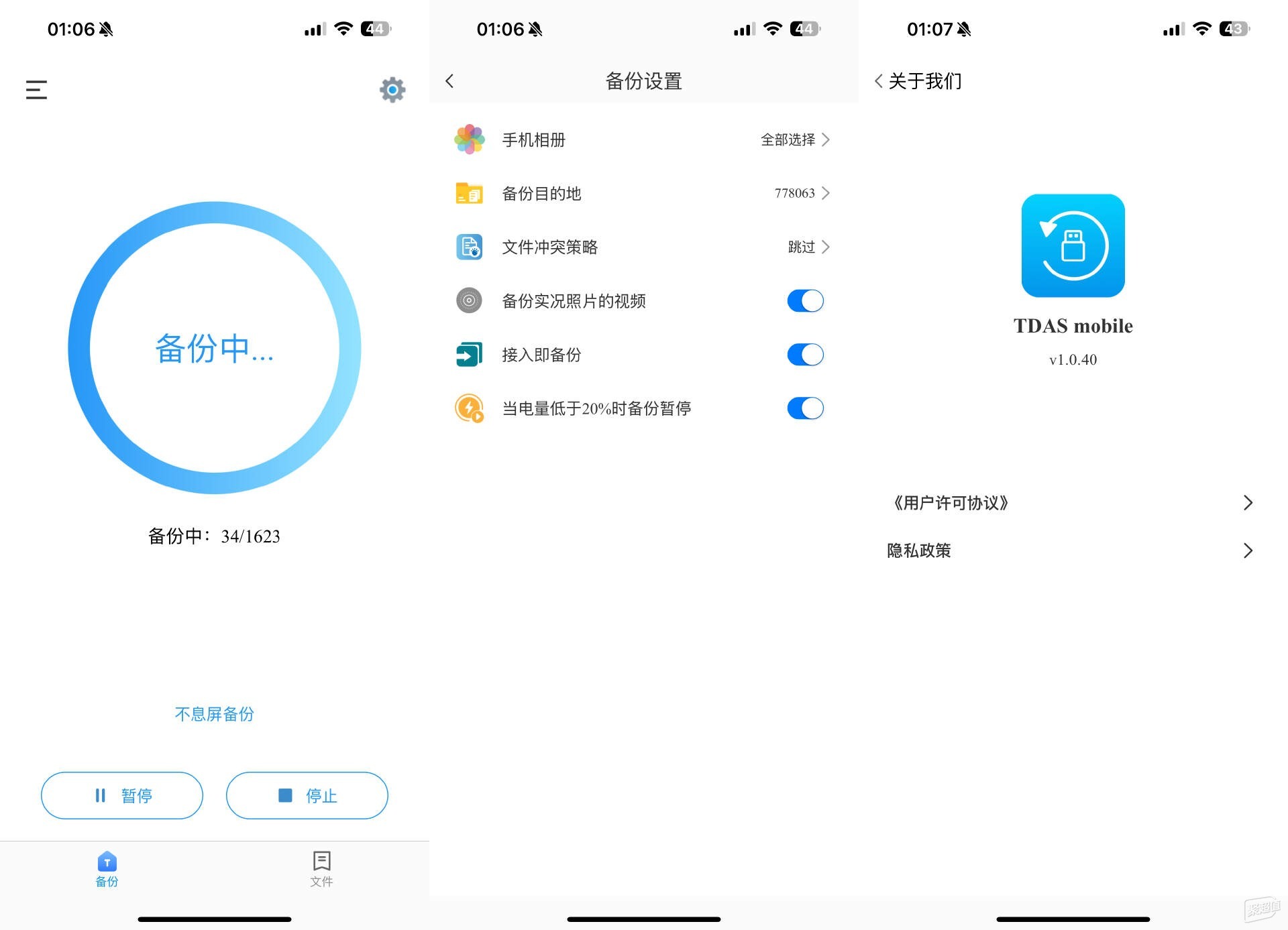Select the 备份 bottom tab
Viewport: 1288px width, 930px height.
[x=107, y=869]
